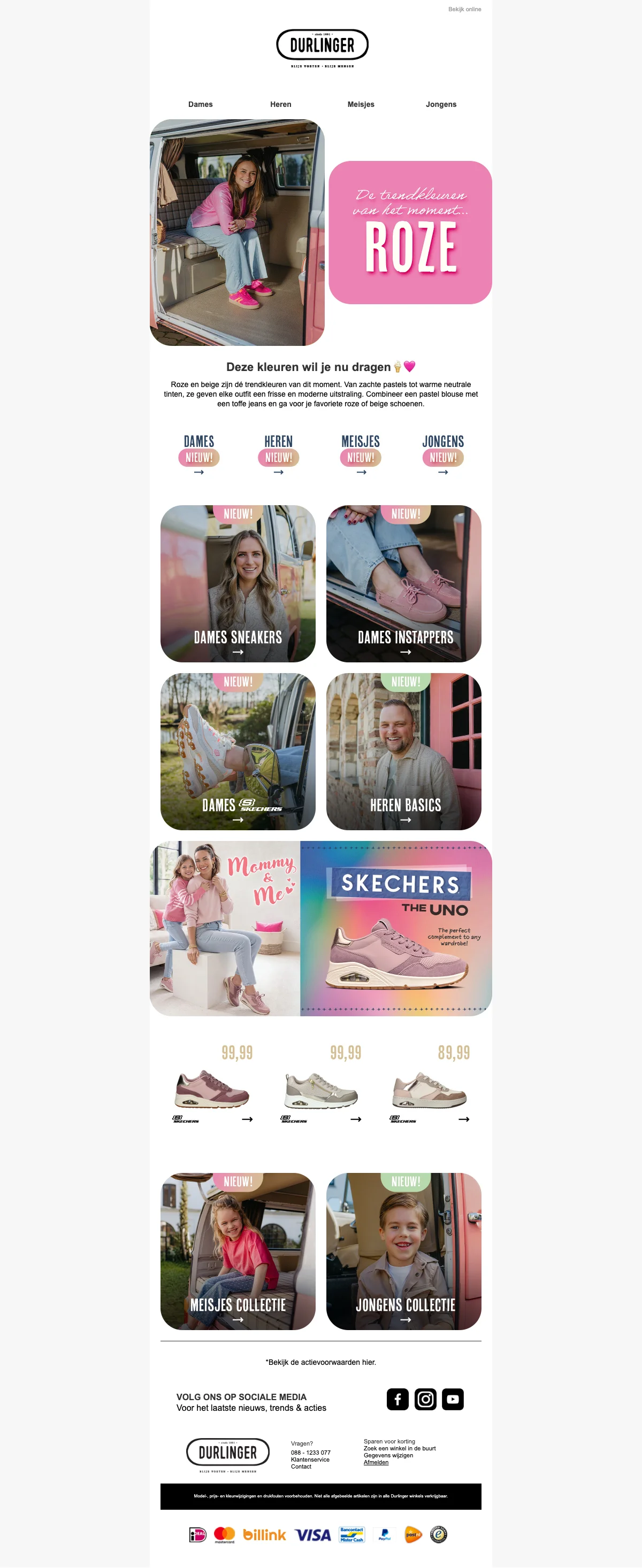Open the Jongens Collectie tile
Image resolution: width=642 pixels, height=1568 pixels.
(x=404, y=1251)
